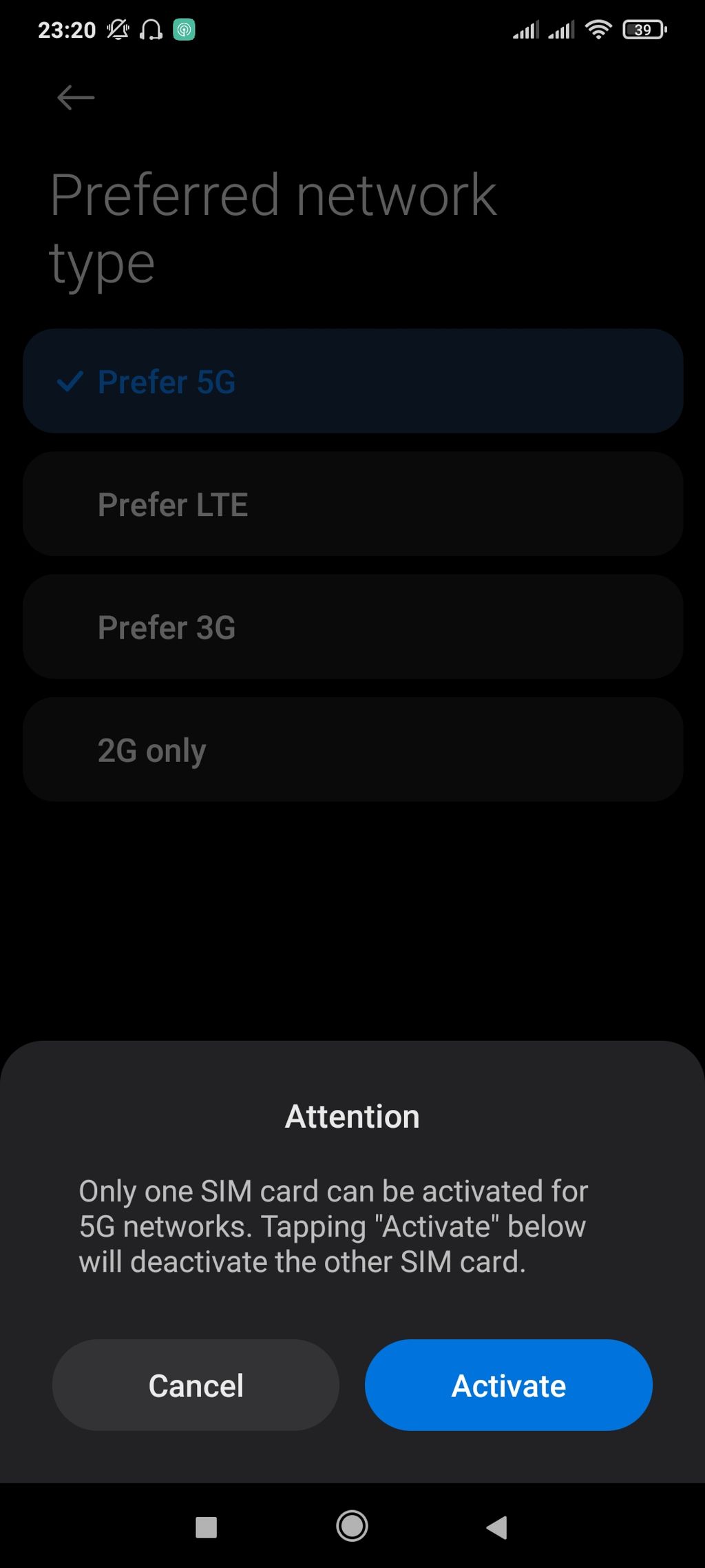Pick the 2G only option
This screenshot has width=705, height=1568.
coord(352,750)
